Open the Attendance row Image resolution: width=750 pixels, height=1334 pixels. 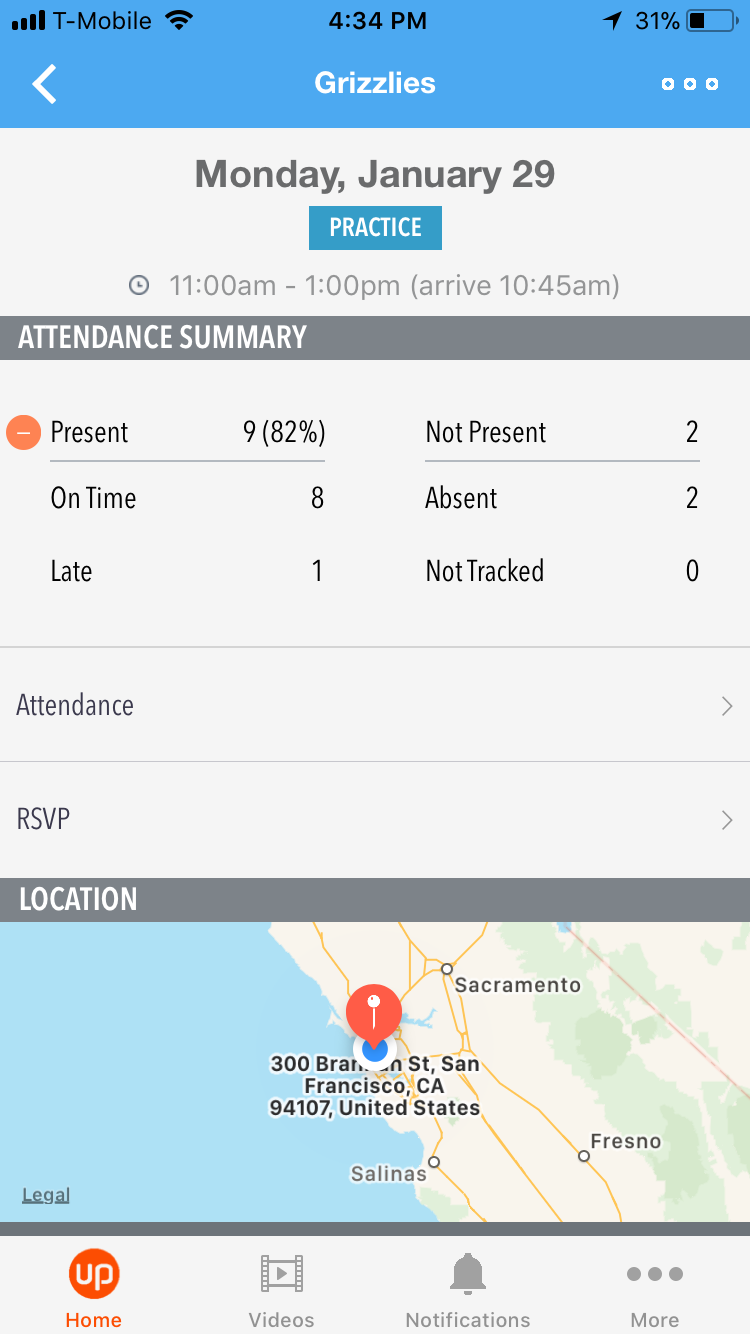375,705
